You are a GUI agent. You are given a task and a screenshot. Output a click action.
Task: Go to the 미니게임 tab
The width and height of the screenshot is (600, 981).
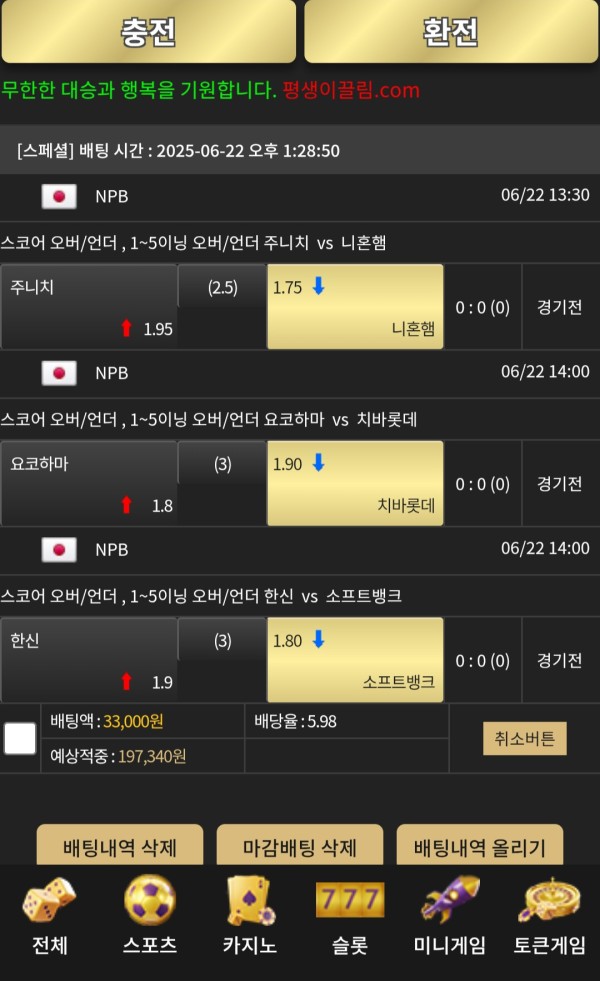pyautogui.click(x=450, y=918)
